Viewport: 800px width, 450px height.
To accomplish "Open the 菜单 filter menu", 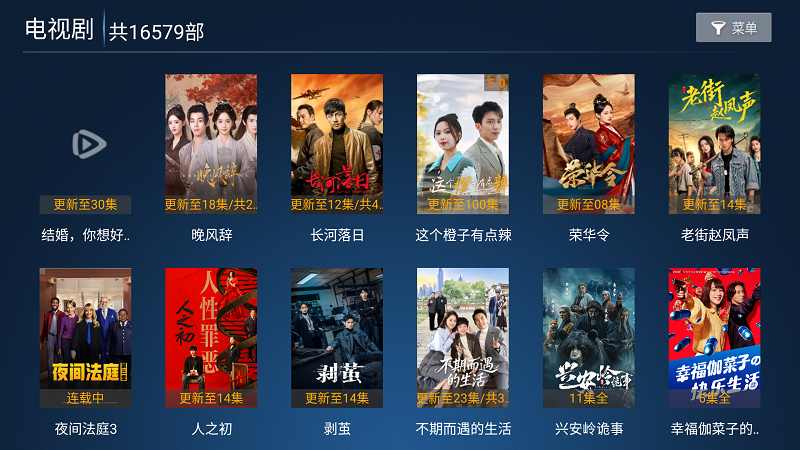I will (x=733, y=28).
